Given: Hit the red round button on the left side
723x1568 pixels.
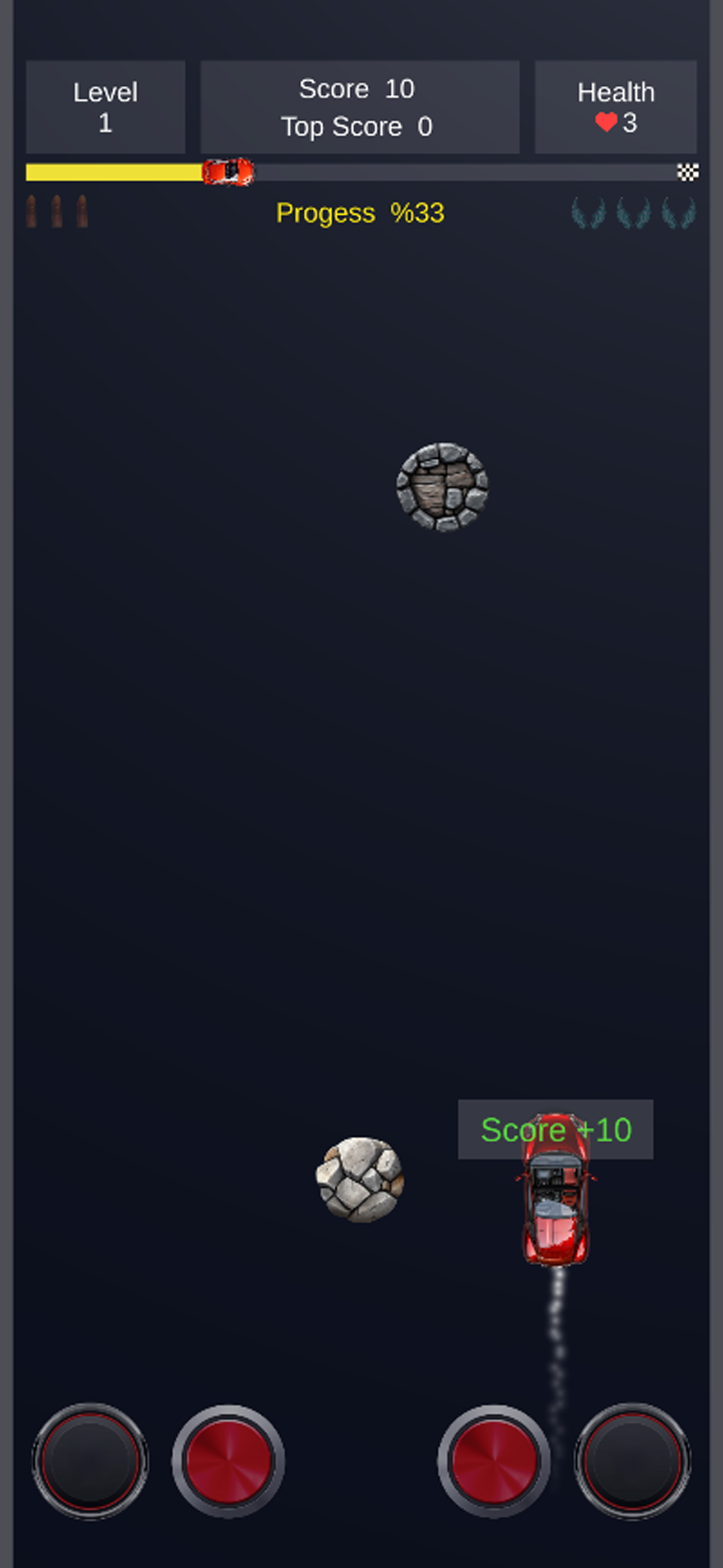Looking at the screenshot, I should pos(228,1461).
